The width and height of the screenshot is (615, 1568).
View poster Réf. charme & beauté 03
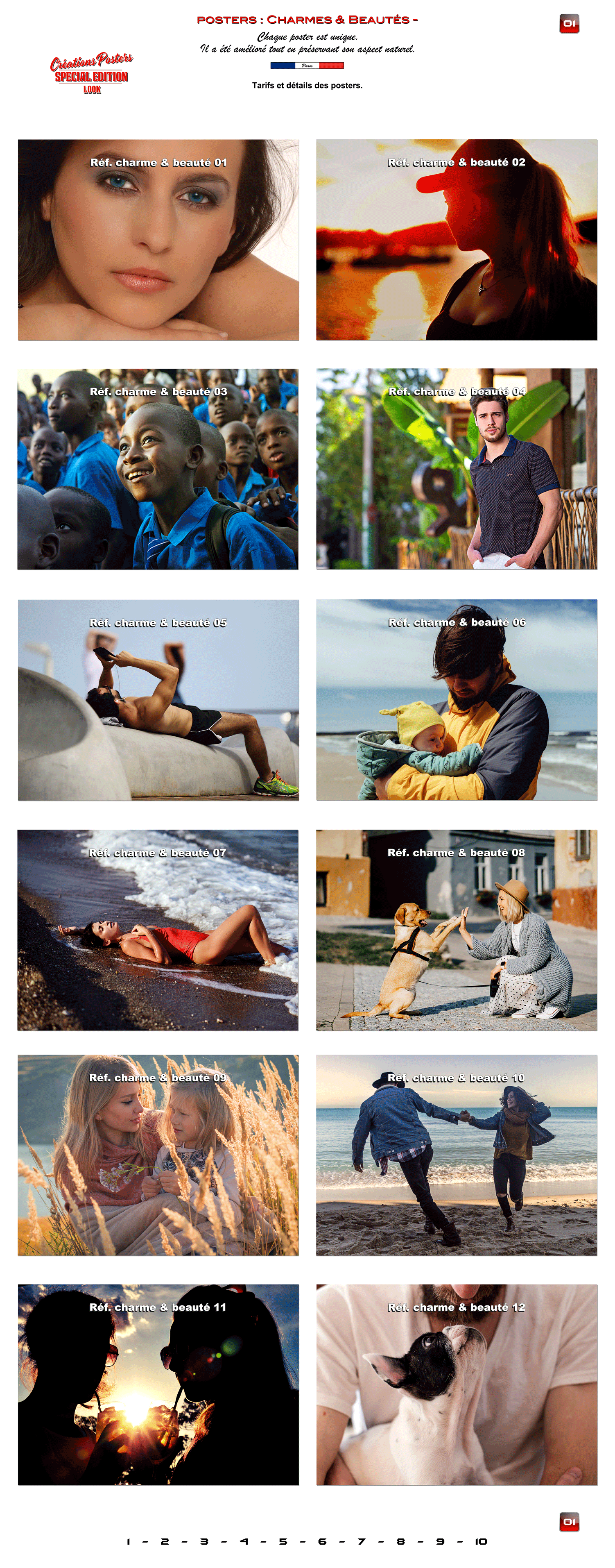[x=158, y=469]
